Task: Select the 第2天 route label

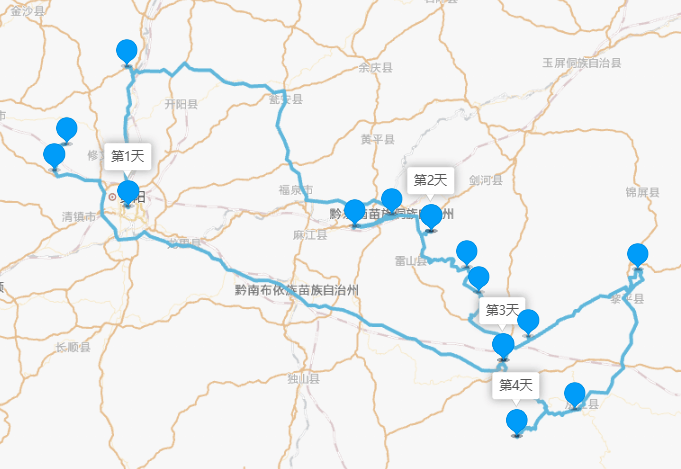Action: pos(430,180)
